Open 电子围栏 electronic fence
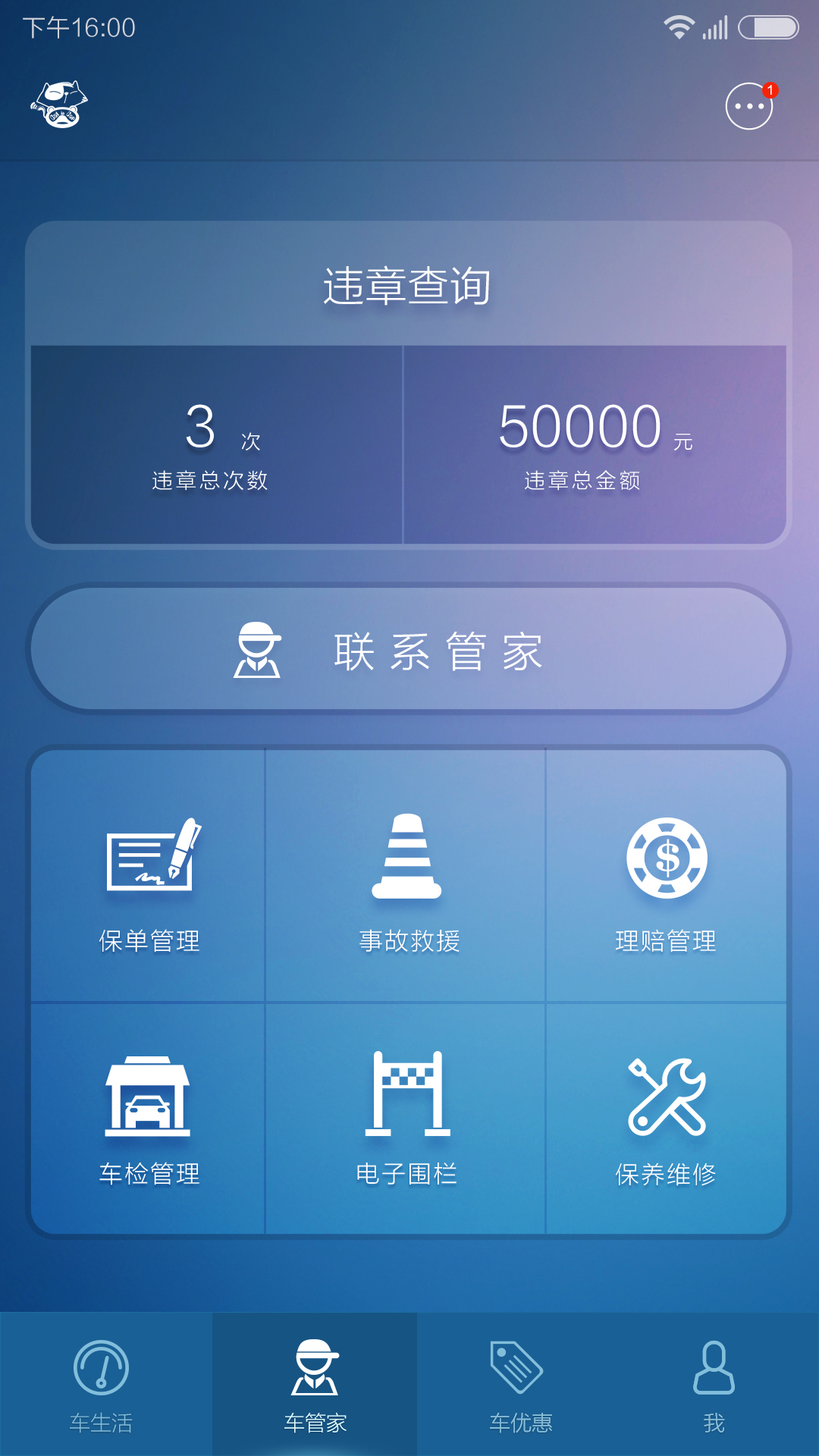The width and height of the screenshot is (819, 1456). (x=407, y=1119)
